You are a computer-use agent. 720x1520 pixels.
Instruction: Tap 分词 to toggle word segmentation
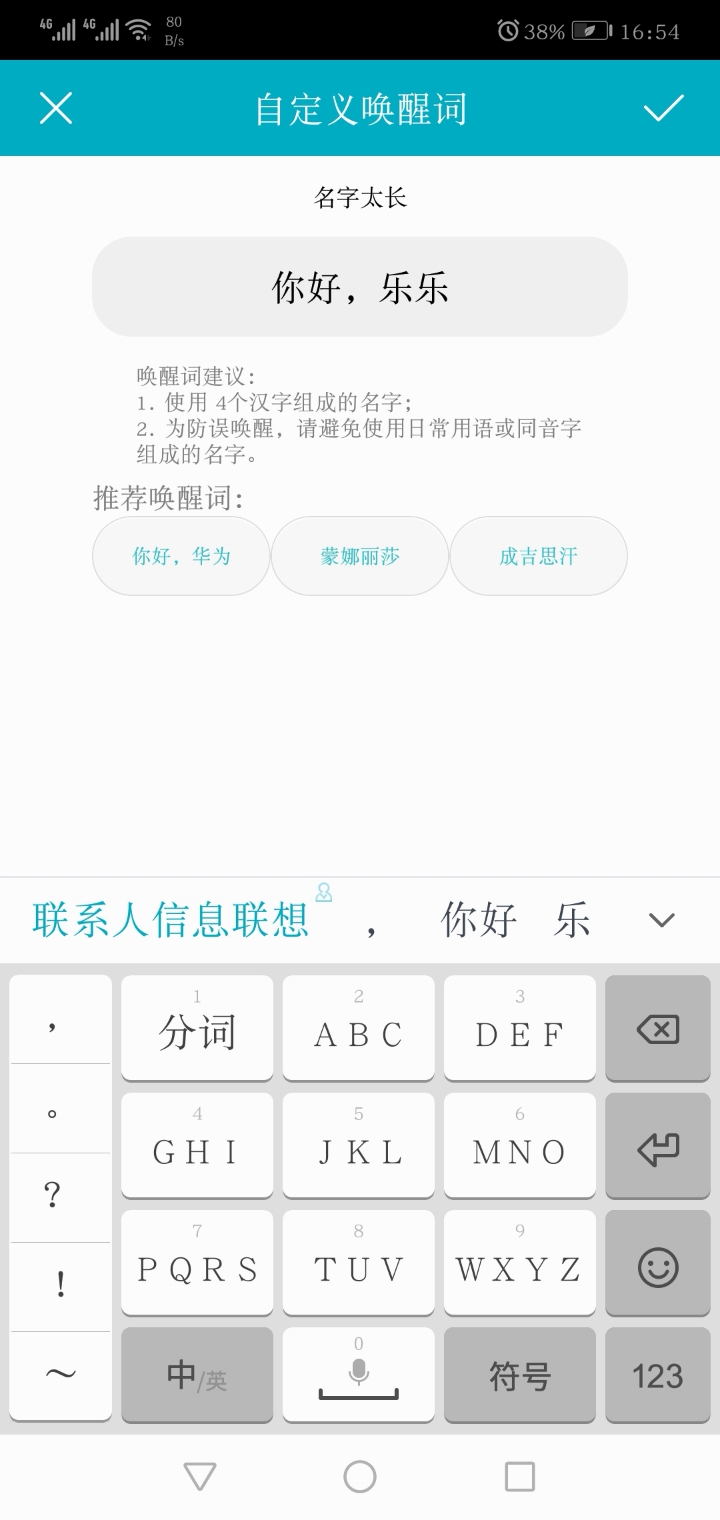(196, 1028)
